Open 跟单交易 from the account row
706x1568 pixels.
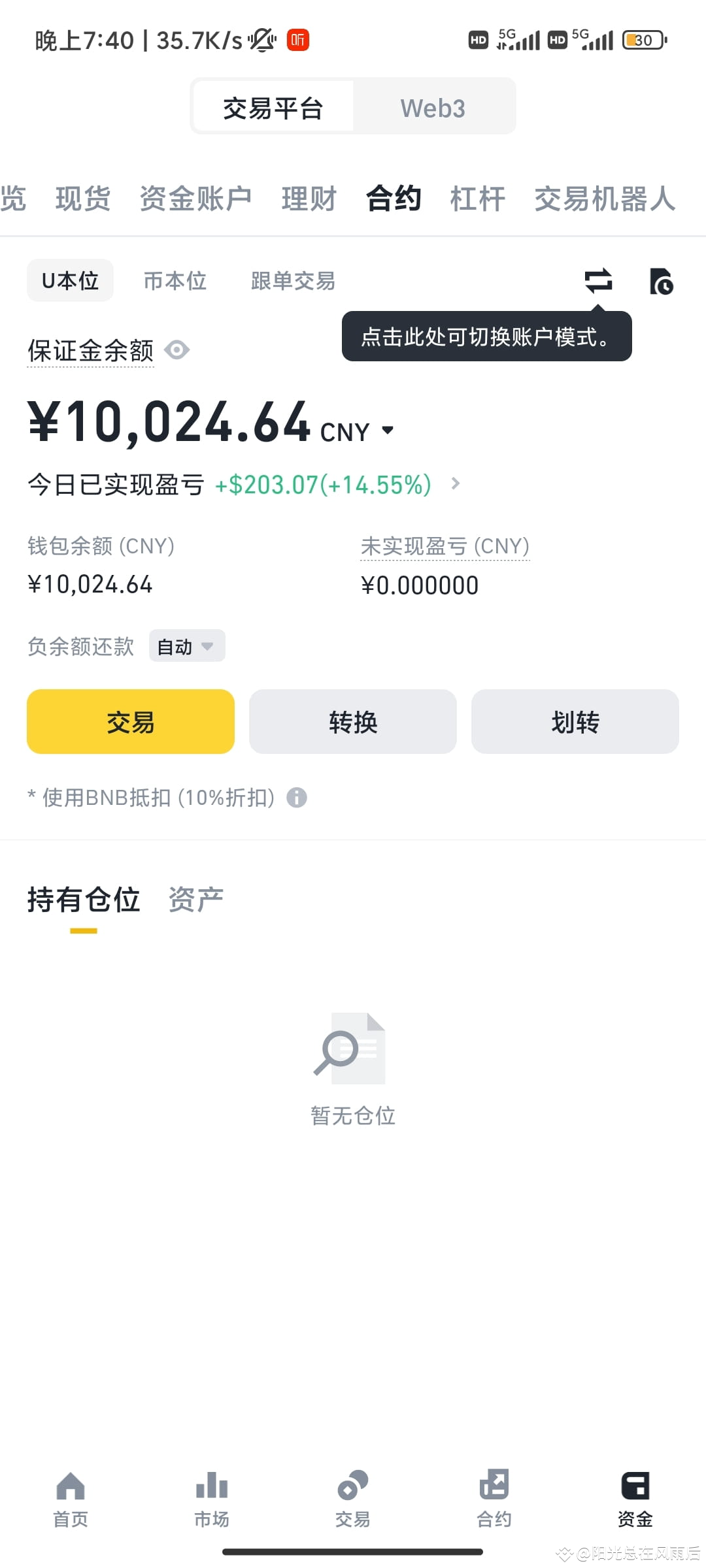click(x=292, y=280)
